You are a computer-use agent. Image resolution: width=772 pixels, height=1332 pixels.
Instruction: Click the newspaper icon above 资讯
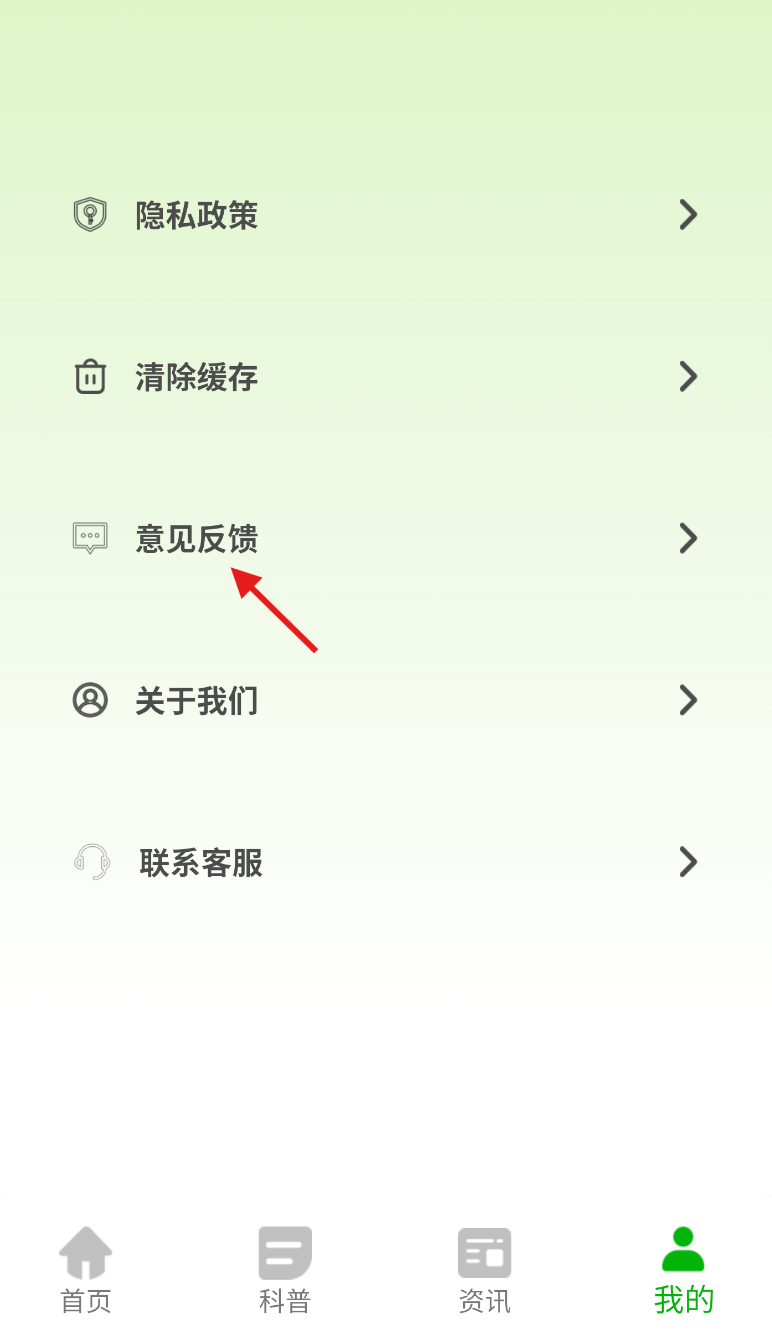tap(484, 1252)
